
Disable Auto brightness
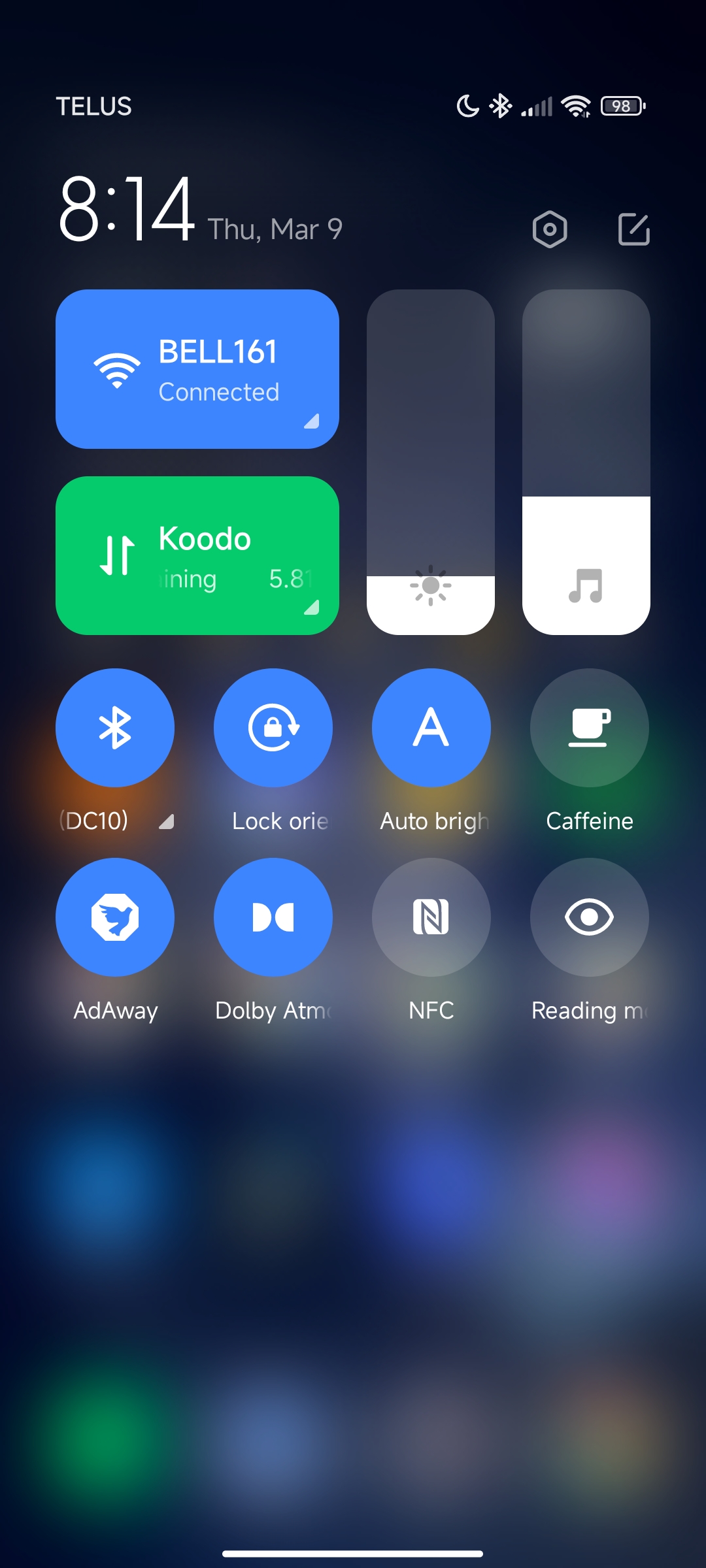[431, 727]
